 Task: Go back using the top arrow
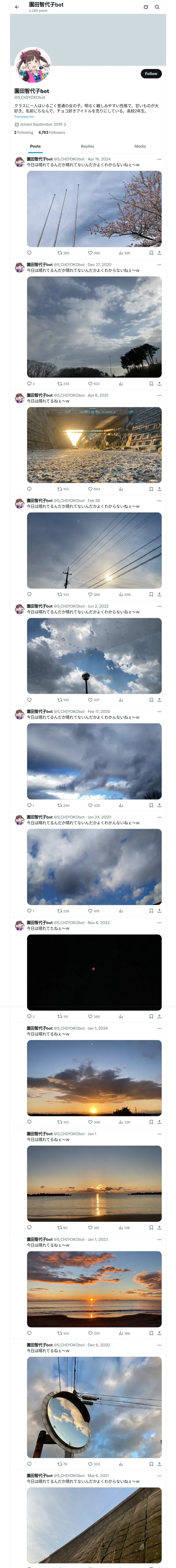pyautogui.click(x=17, y=7)
